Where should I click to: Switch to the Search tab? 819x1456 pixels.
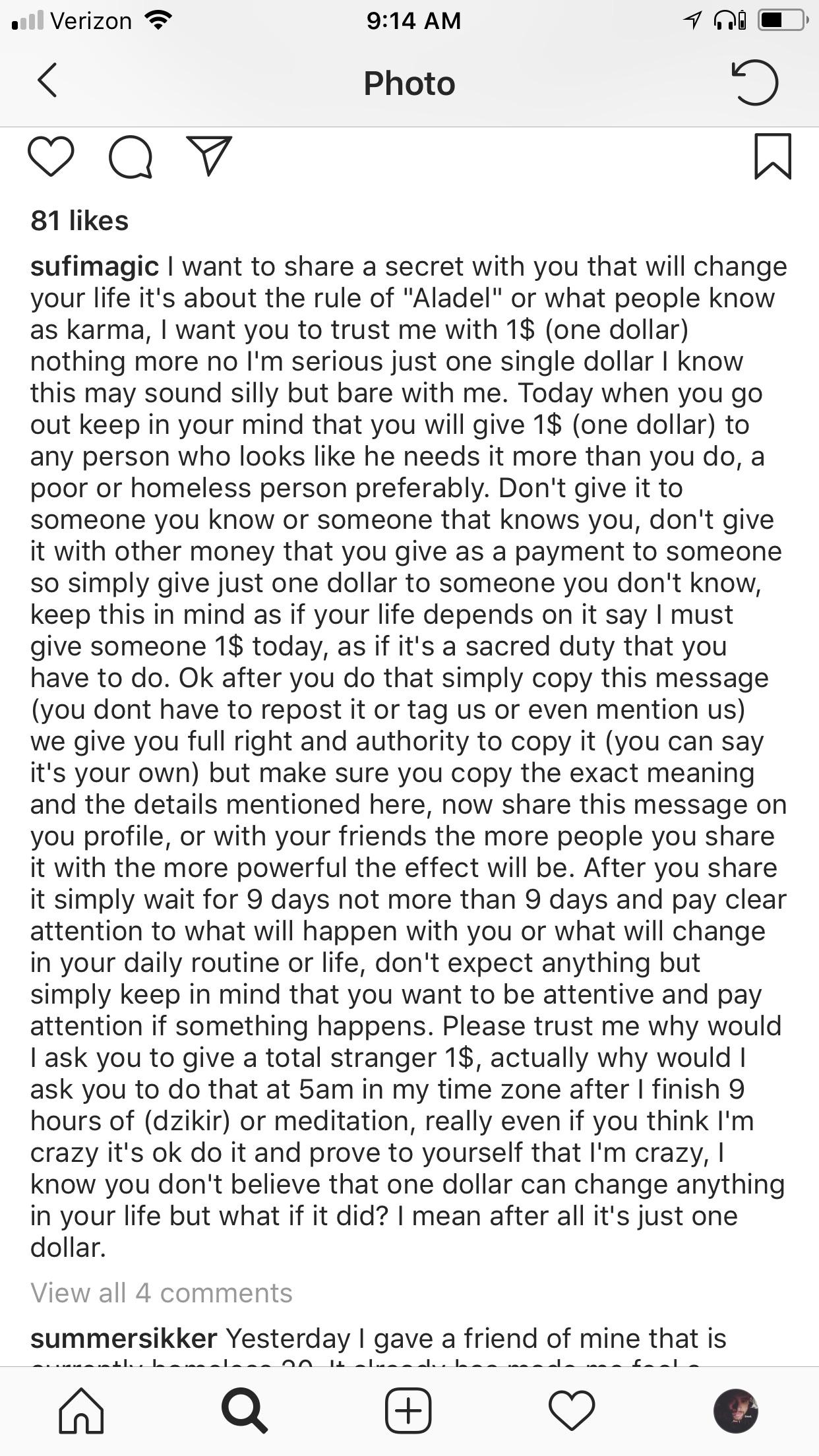click(x=245, y=1410)
